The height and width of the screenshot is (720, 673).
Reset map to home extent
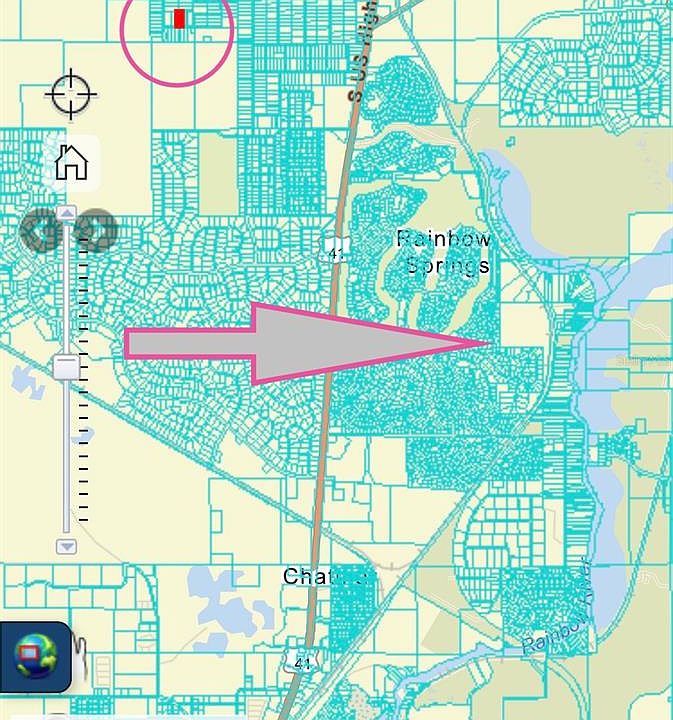tap(71, 161)
